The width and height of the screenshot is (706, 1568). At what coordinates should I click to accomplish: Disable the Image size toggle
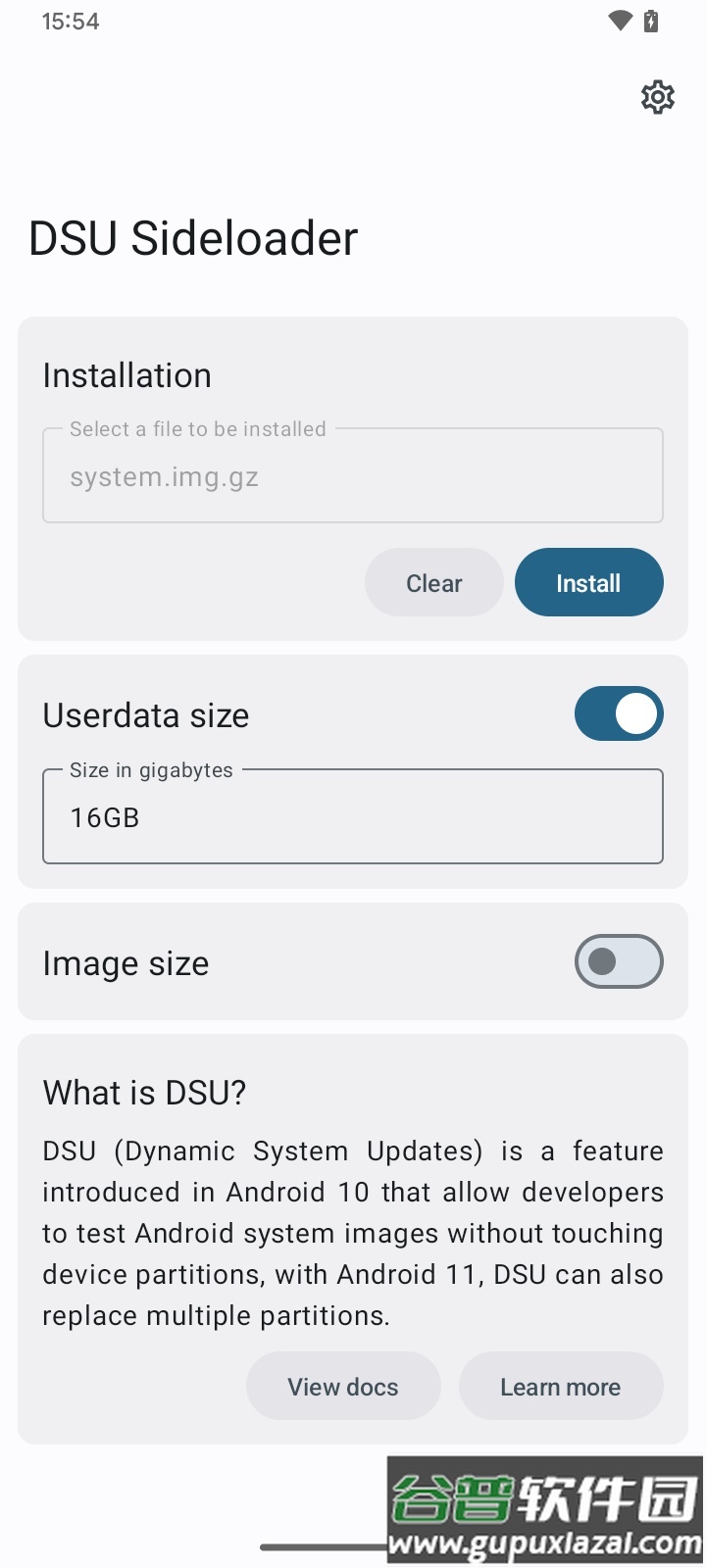click(x=619, y=961)
